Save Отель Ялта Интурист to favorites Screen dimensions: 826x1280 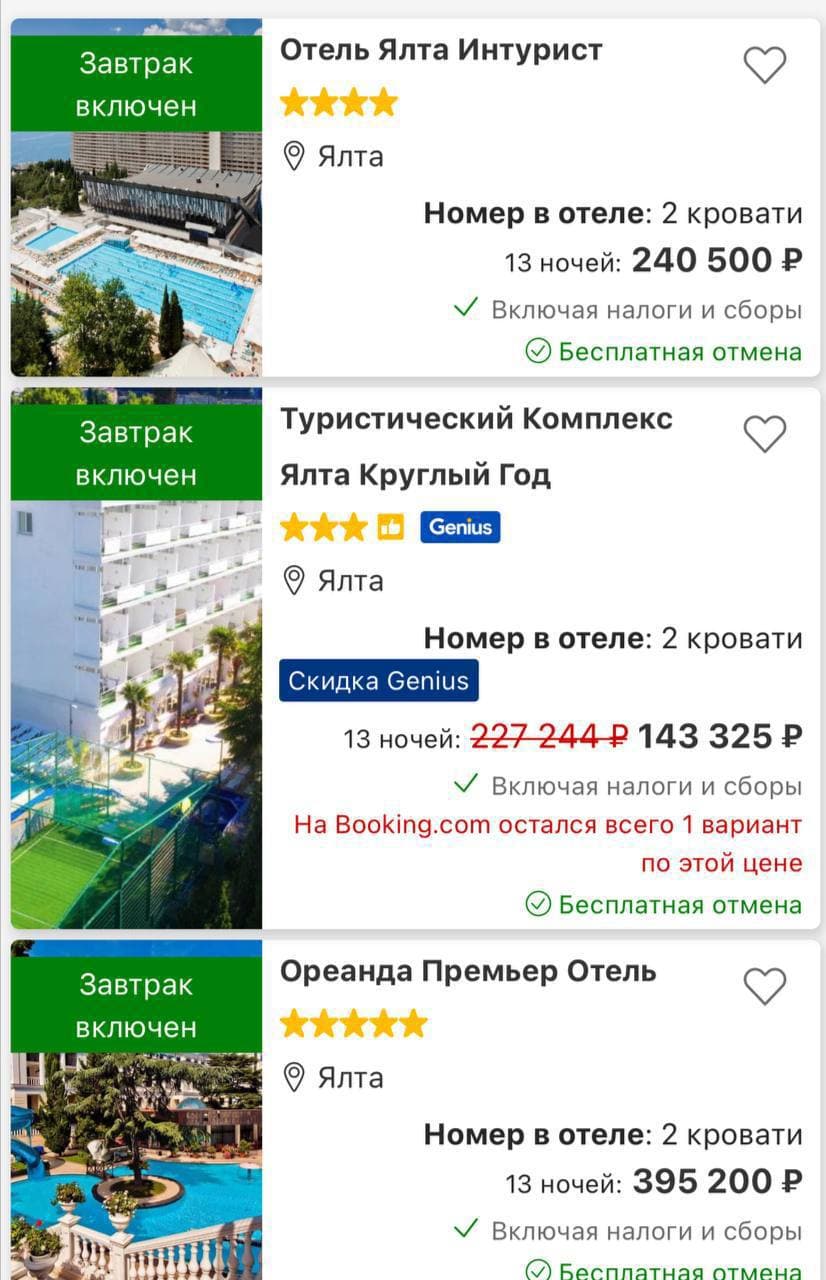[x=765, y=66]
